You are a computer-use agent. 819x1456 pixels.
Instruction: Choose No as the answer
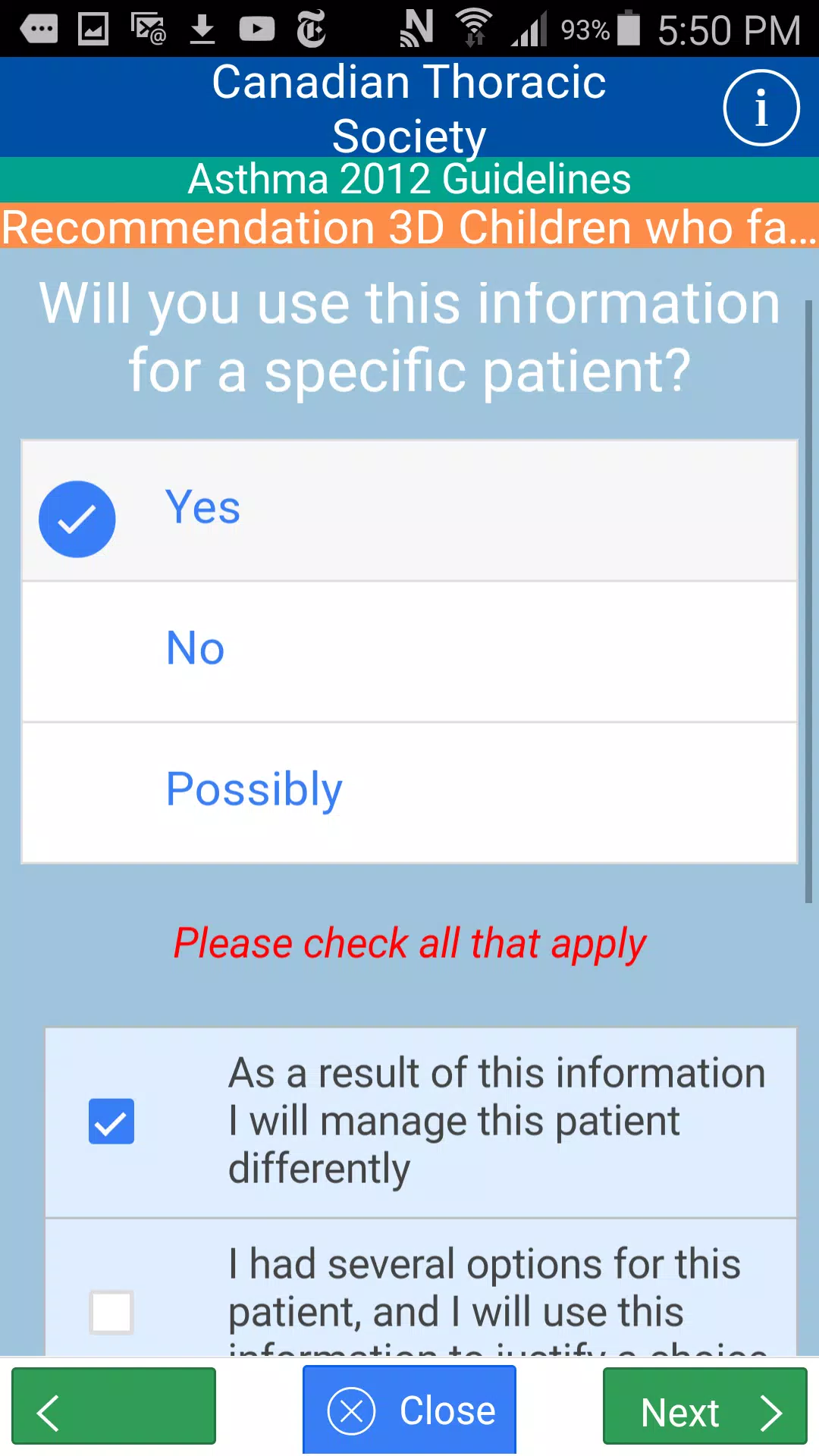(409, 651)
